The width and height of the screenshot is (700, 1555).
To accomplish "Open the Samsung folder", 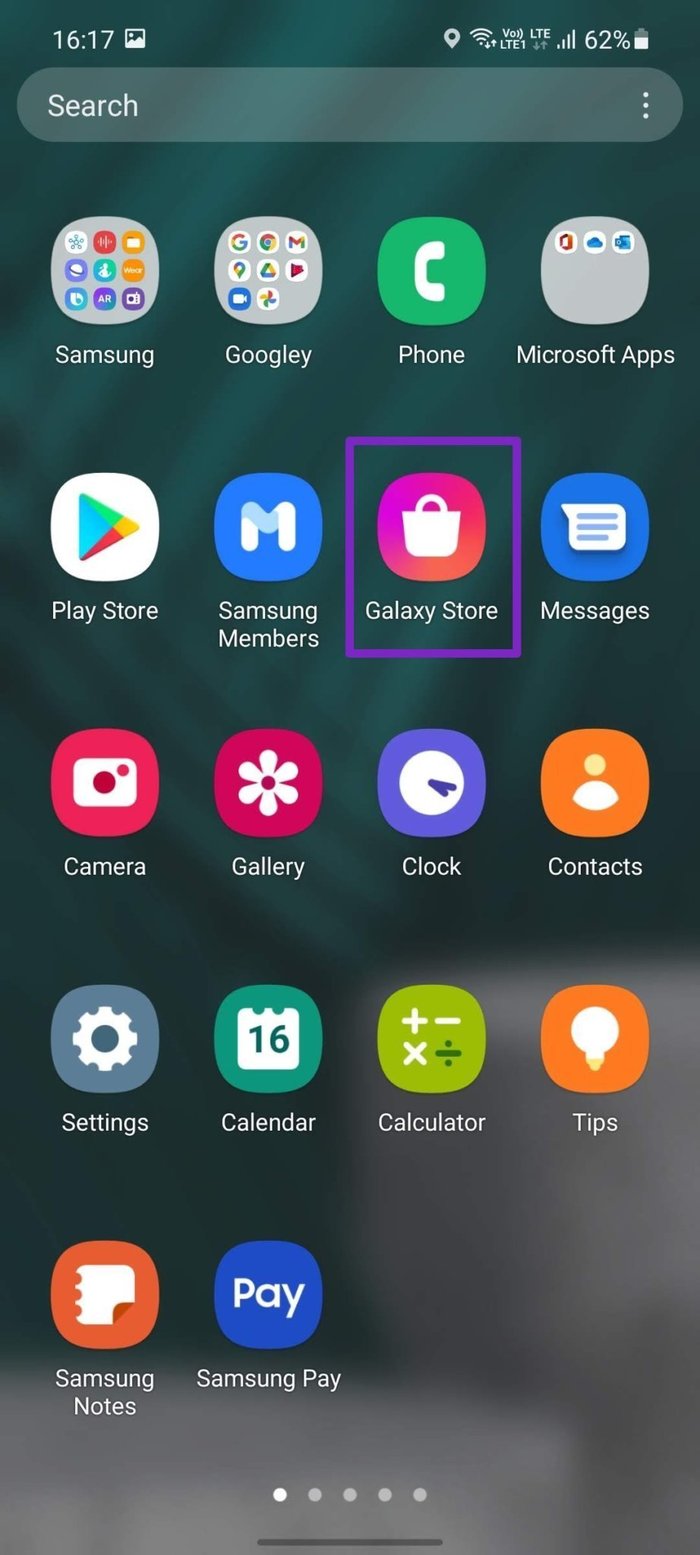I will [x=105, y=271].
